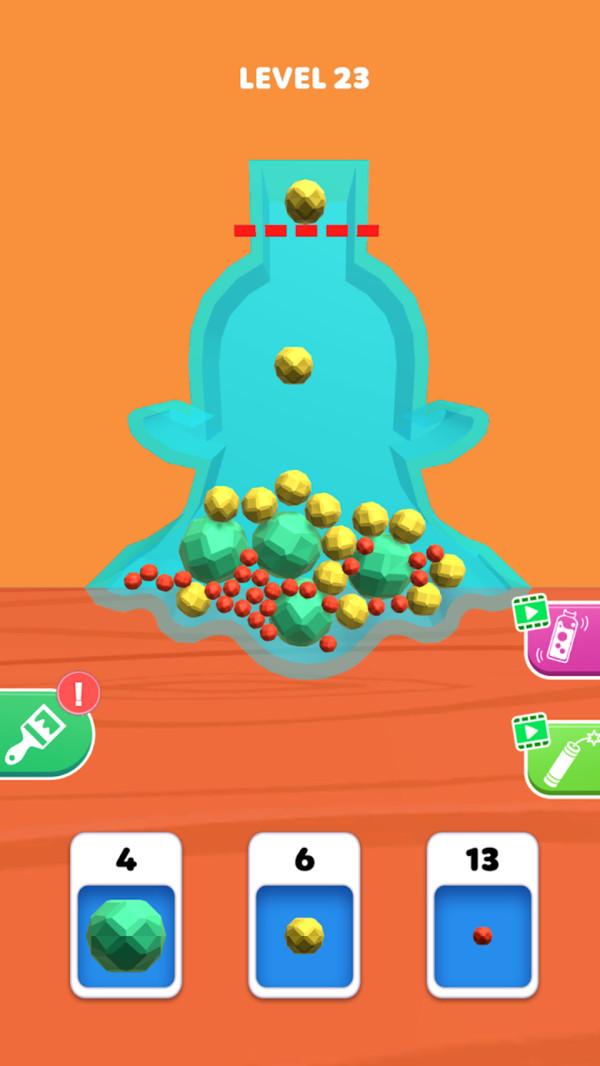
Task: Open the paint brush customization button
Action: point(40,735)
